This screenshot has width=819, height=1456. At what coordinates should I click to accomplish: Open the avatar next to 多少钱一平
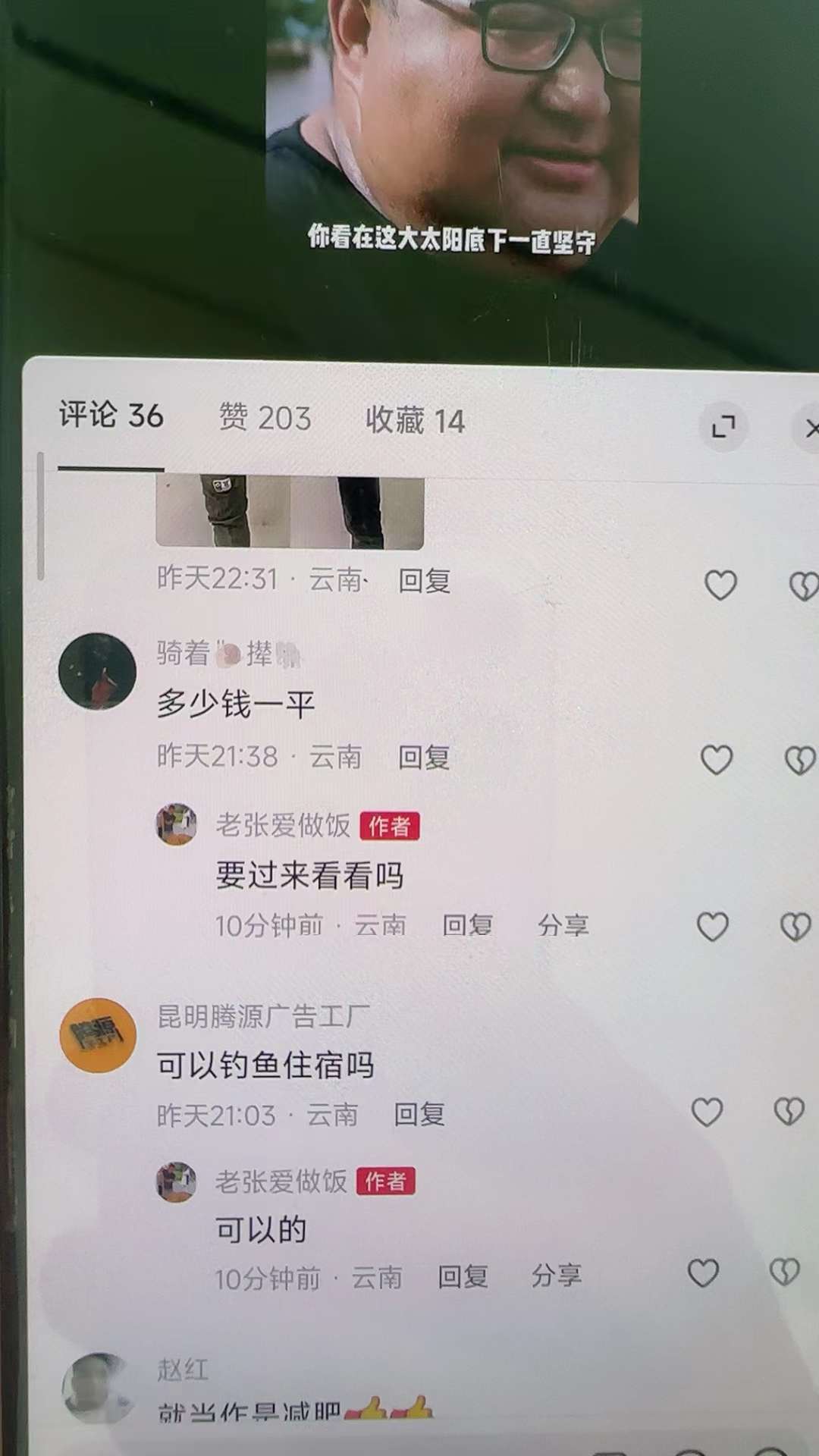[97, 671]
